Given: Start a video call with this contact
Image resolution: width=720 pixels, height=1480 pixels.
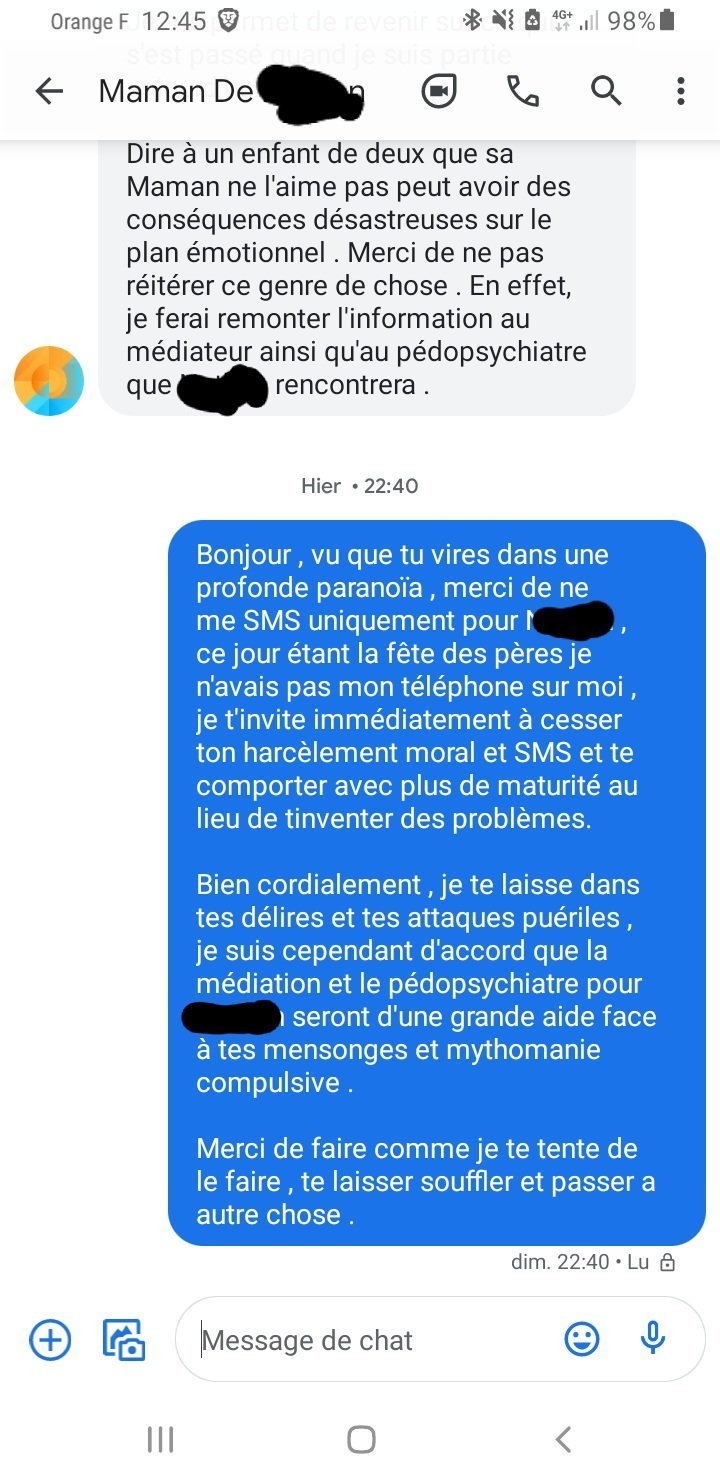Looking at the screenshot, I should 439,92.
